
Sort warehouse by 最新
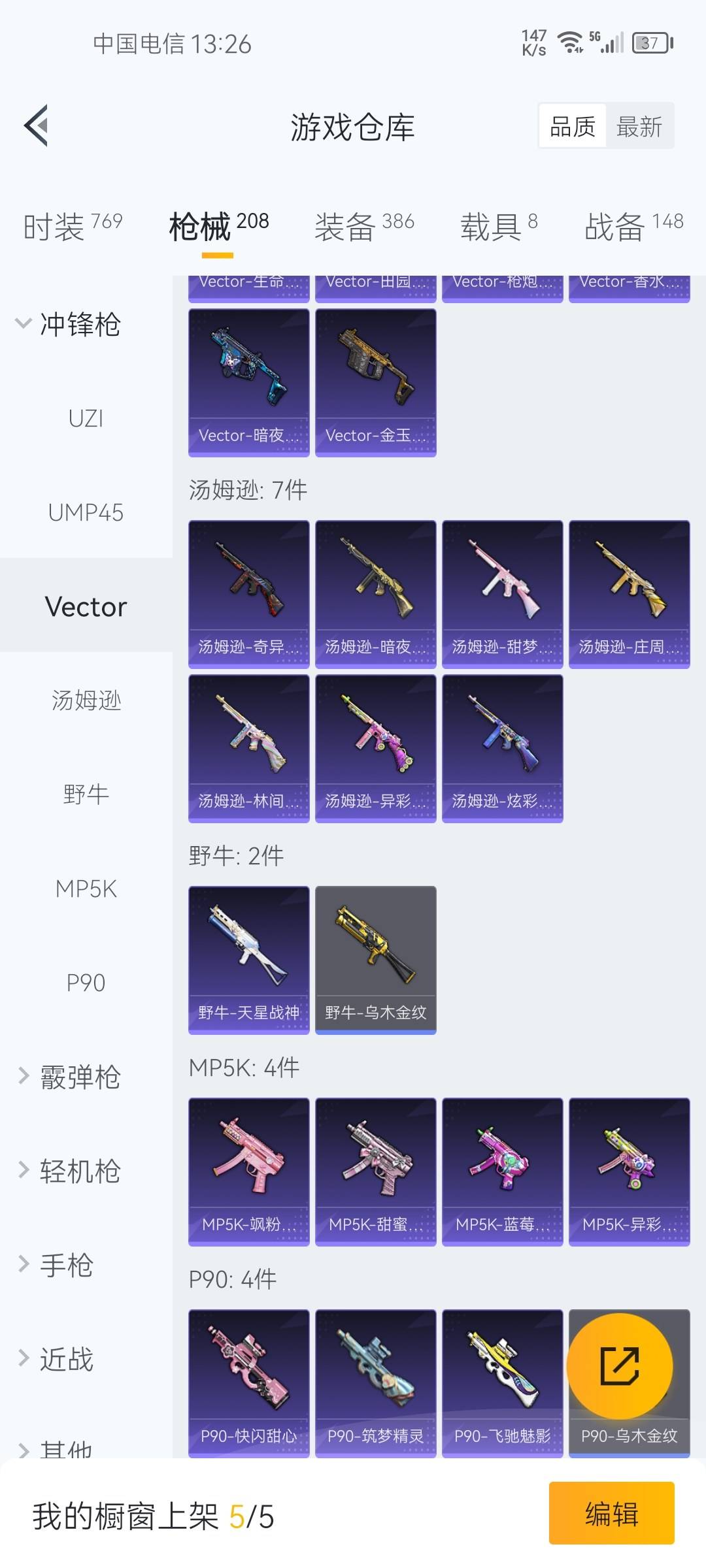pos(639,126)
